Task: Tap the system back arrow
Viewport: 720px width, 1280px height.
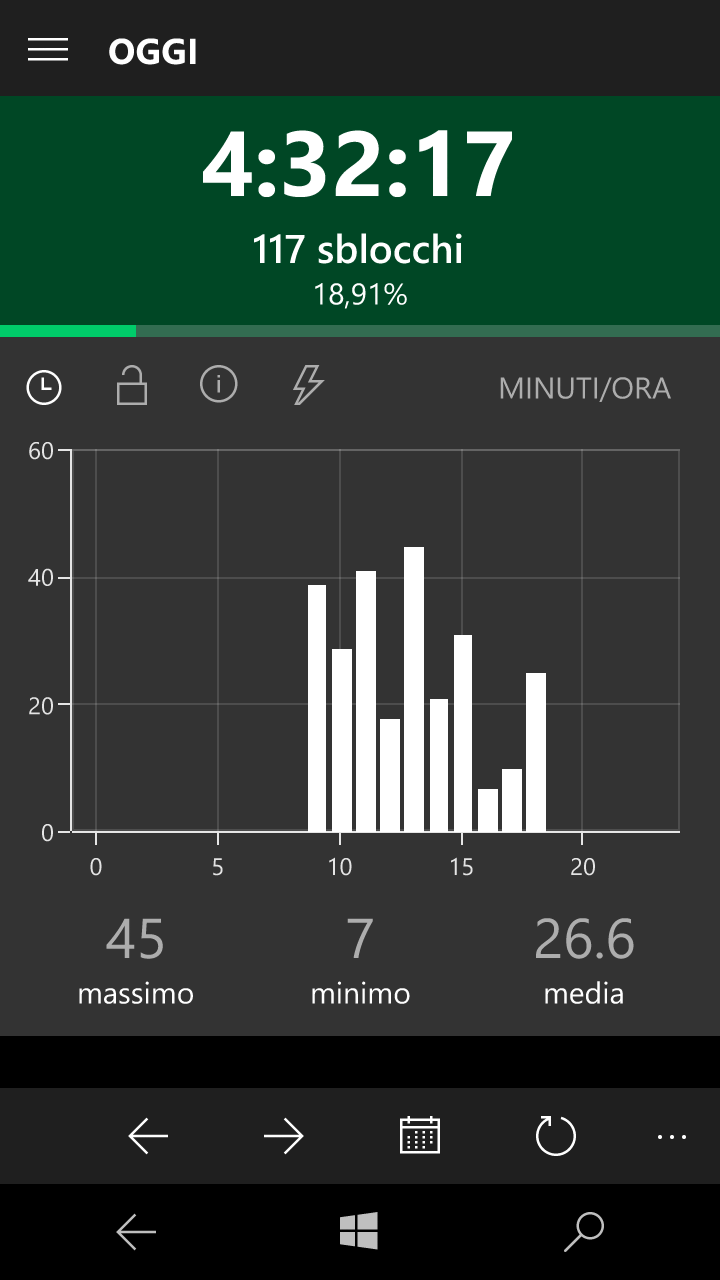Action: [x=136, y=1232]
